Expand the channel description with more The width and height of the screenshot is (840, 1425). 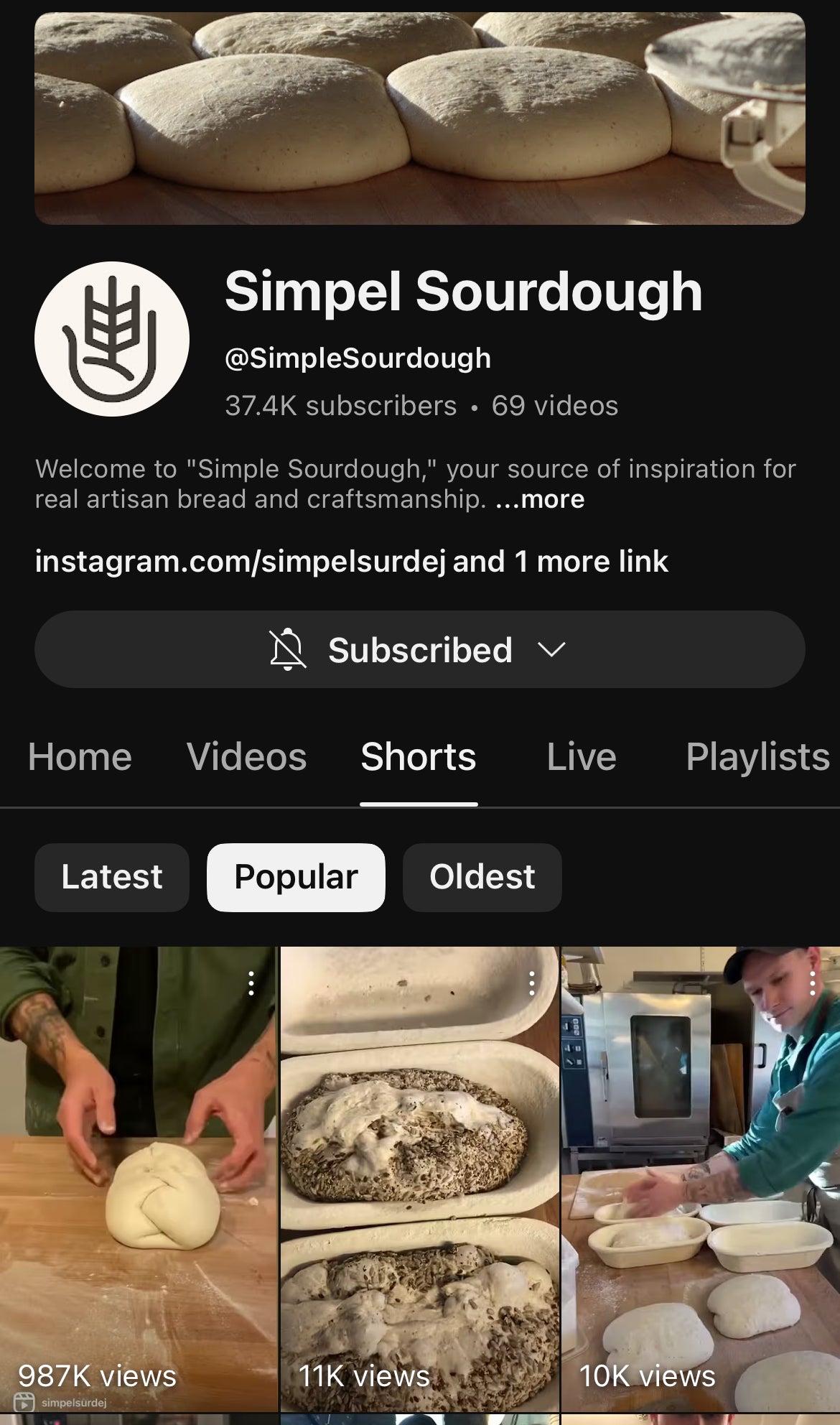[x=541, y=499]
